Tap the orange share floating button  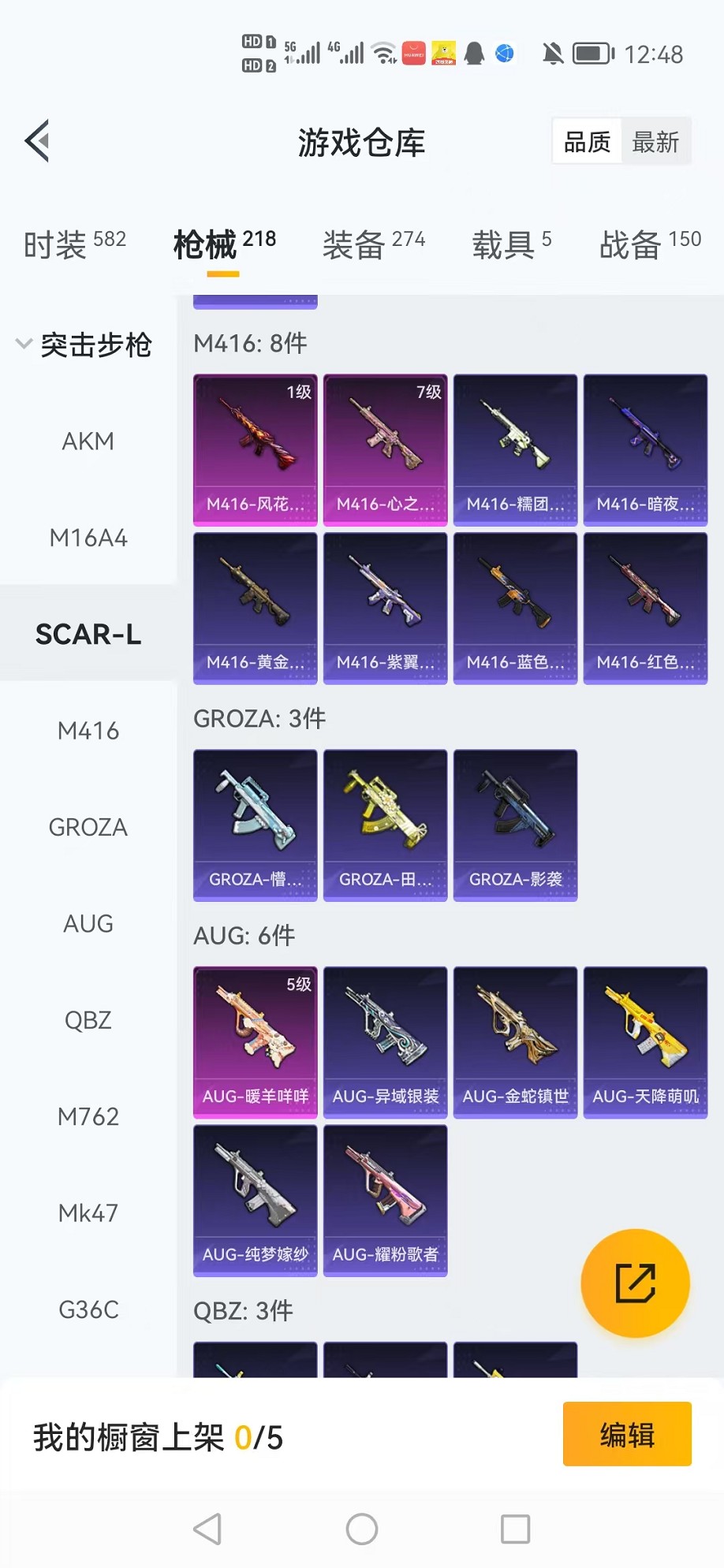(635, 1283)
